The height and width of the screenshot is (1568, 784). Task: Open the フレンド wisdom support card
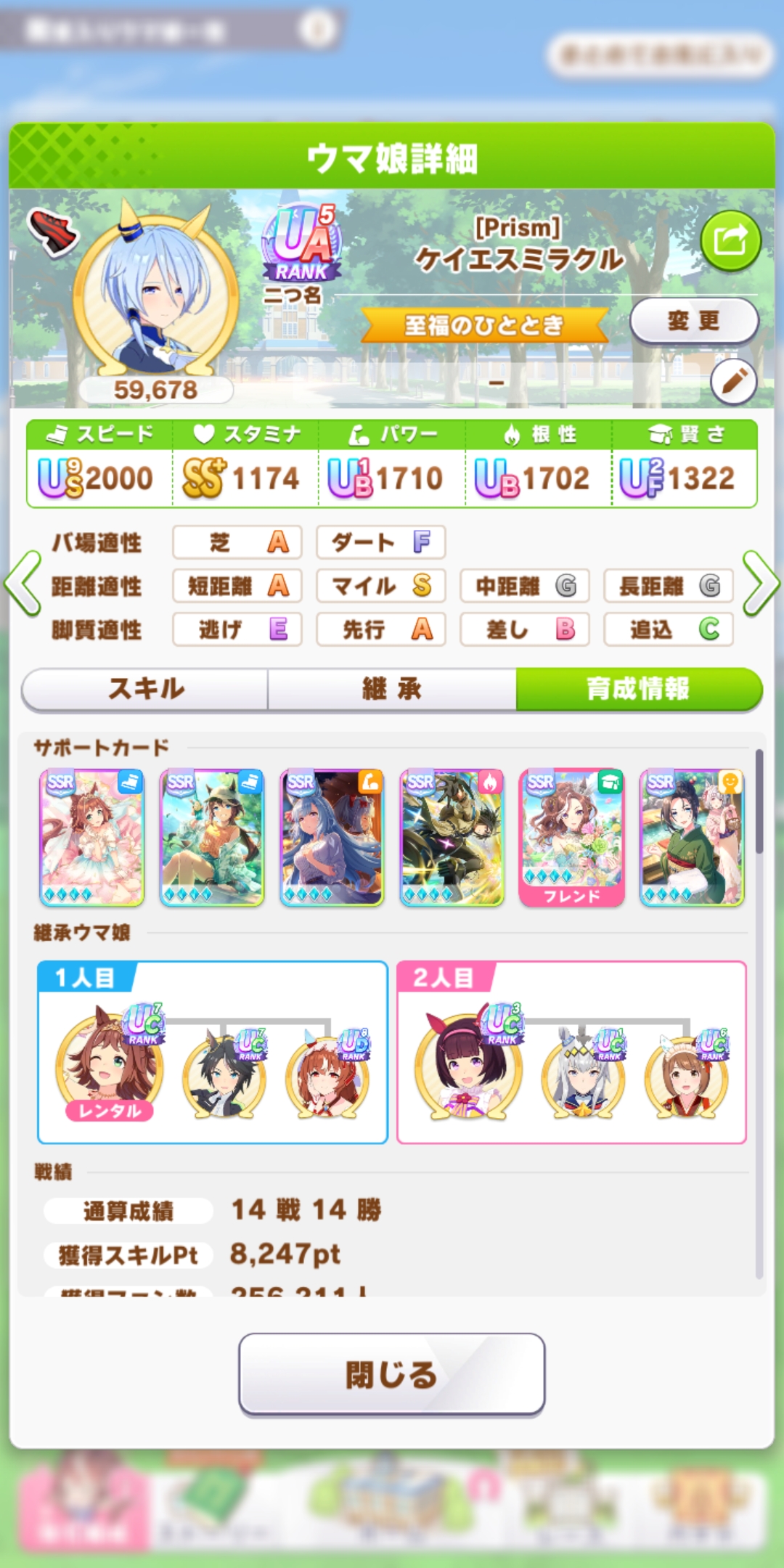[x=572, y=838]
